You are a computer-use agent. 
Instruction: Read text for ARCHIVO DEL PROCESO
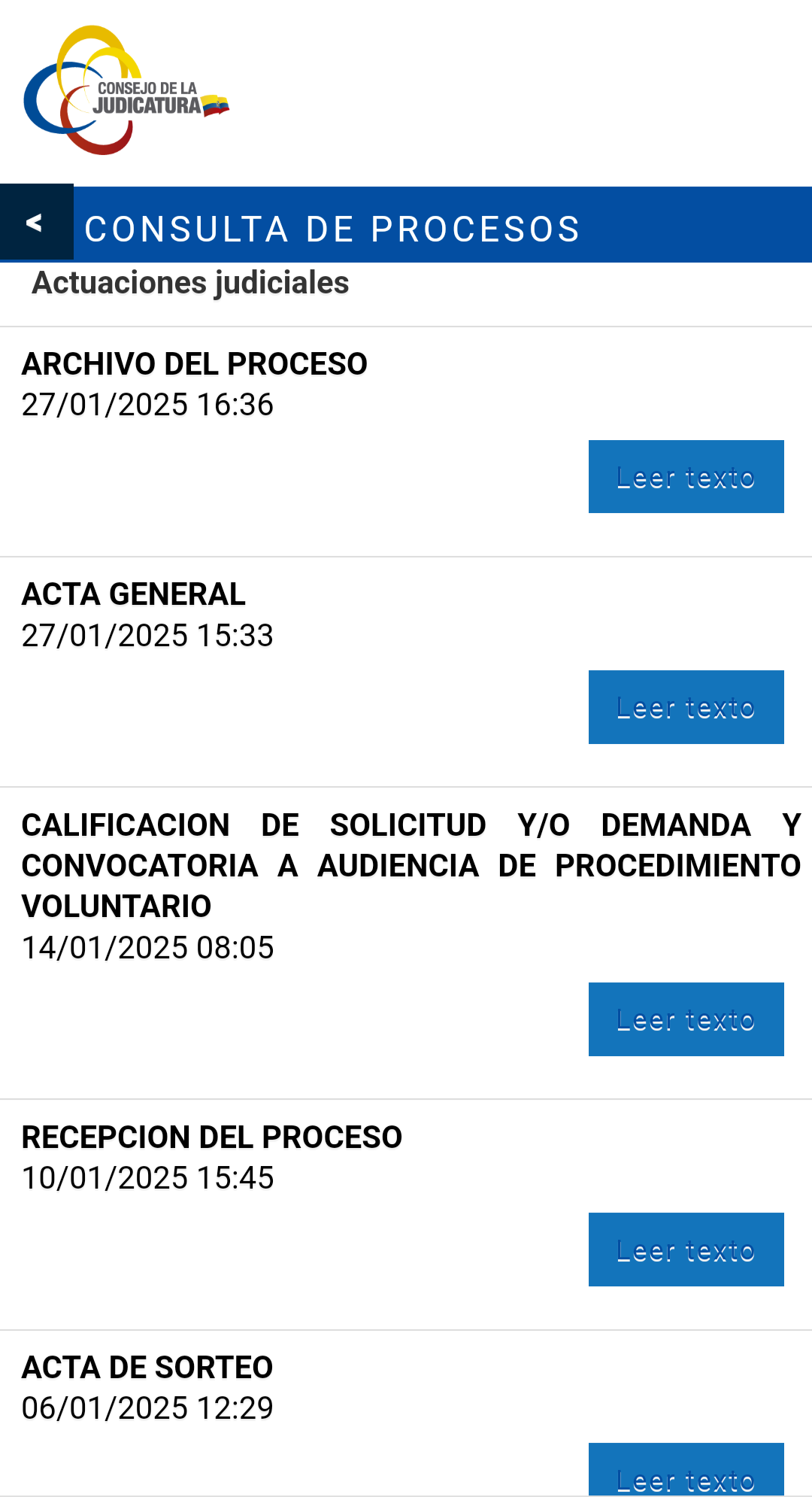click(x=686, y=477)
